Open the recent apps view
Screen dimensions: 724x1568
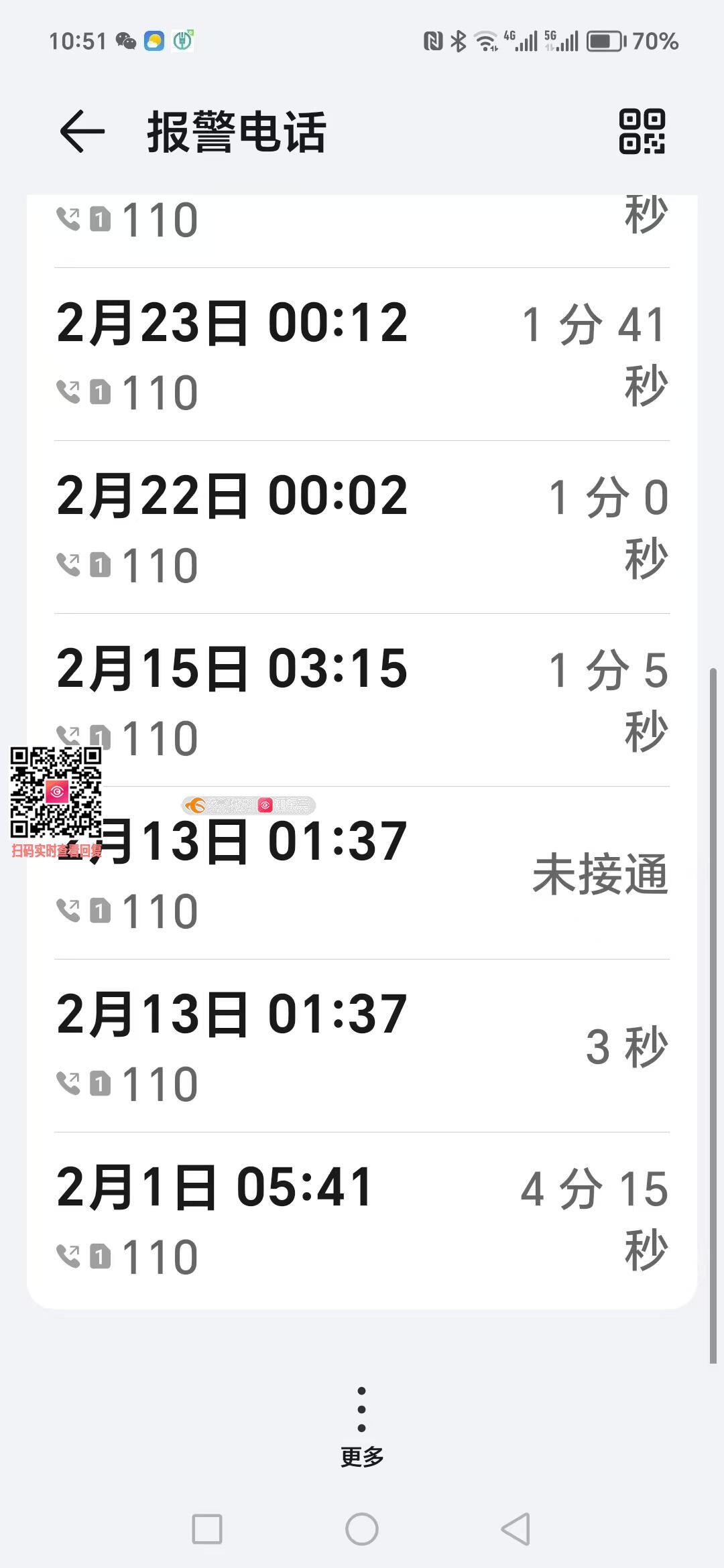click(207, 1529)
